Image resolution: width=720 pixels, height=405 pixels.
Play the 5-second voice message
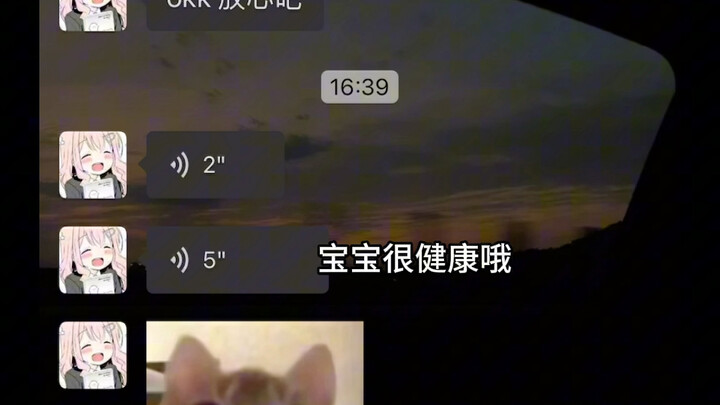237,260
